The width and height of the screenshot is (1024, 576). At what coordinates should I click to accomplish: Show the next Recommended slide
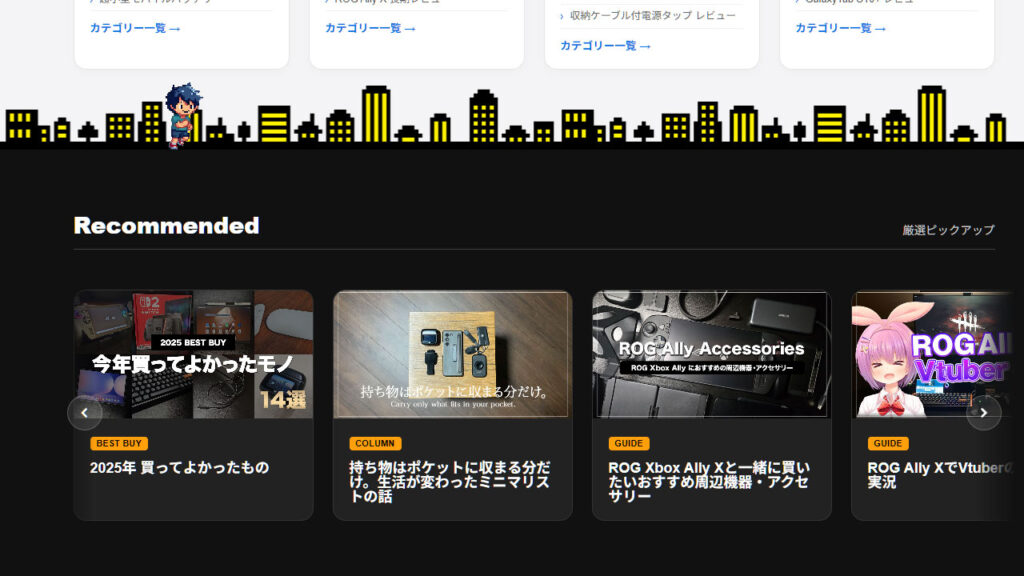click(983, 412)
